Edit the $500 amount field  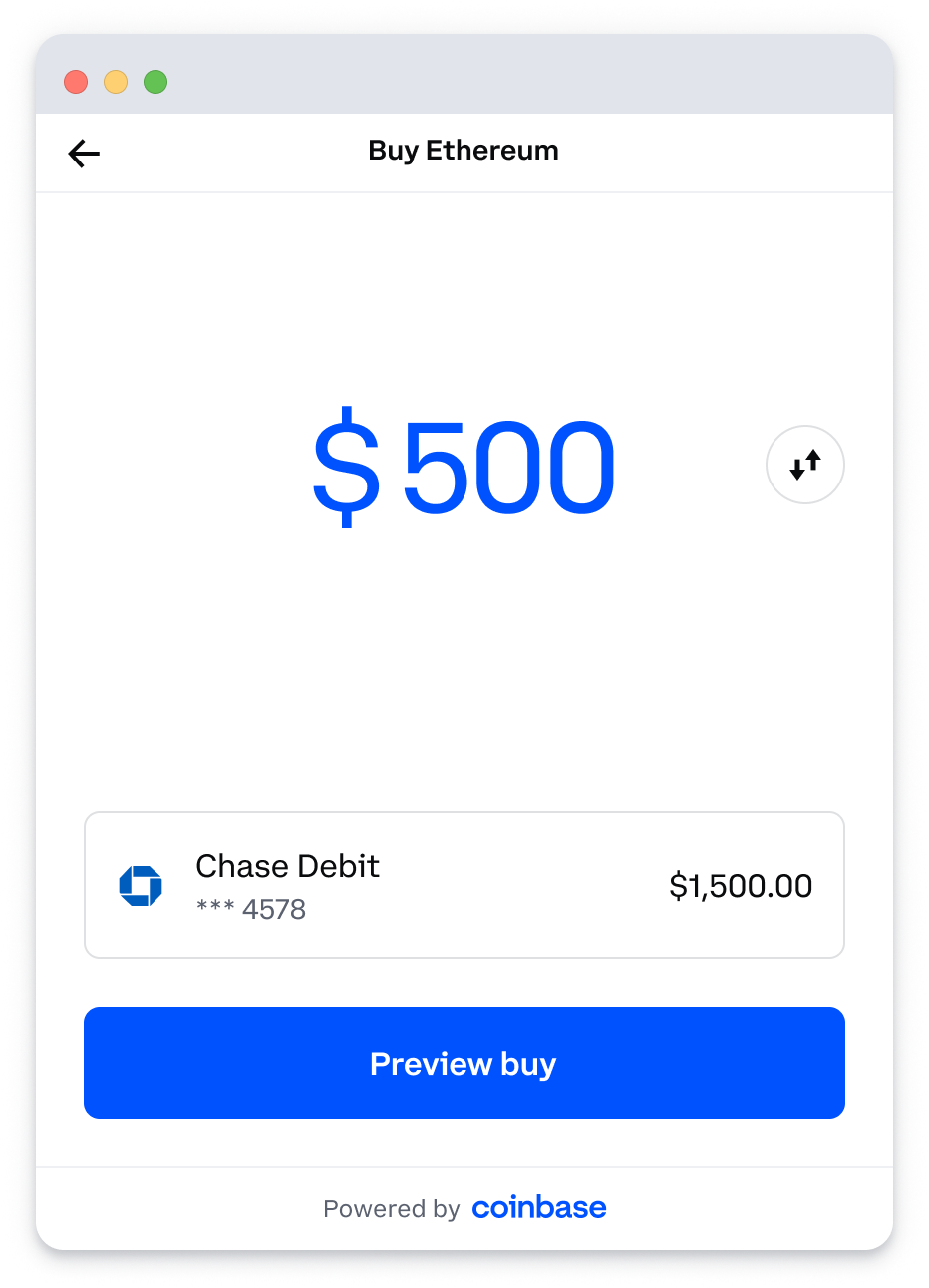click(464, 467)
